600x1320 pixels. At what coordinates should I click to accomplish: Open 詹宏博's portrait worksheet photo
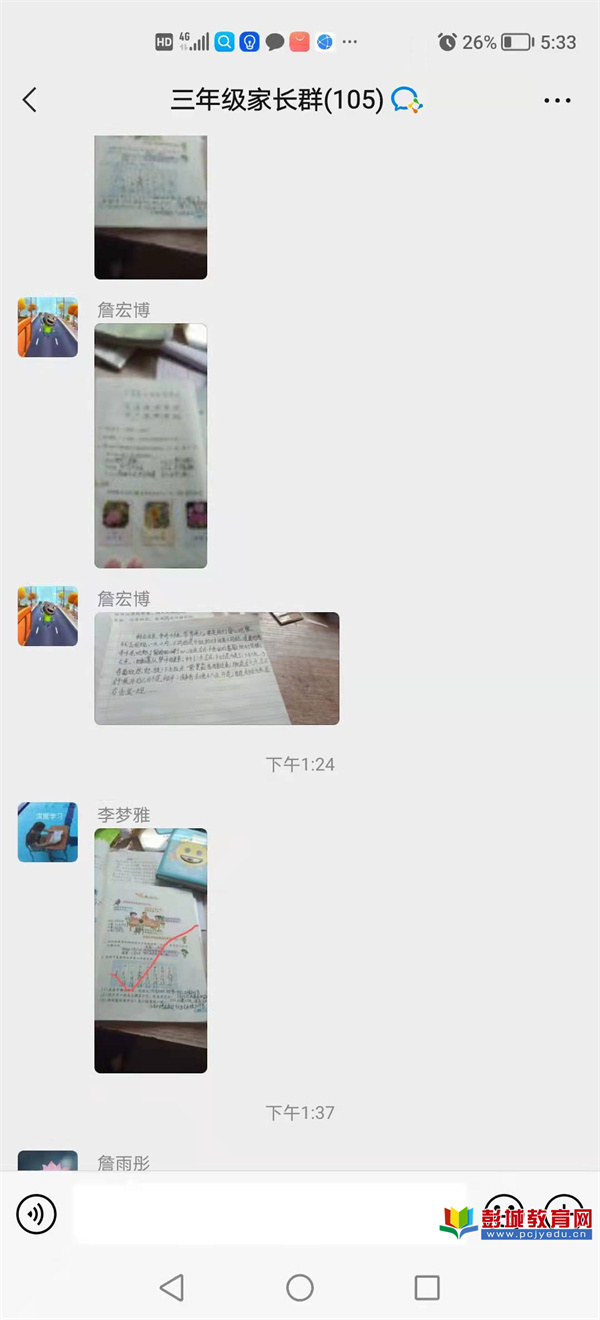pyautogui.click(x=150, y=446)
